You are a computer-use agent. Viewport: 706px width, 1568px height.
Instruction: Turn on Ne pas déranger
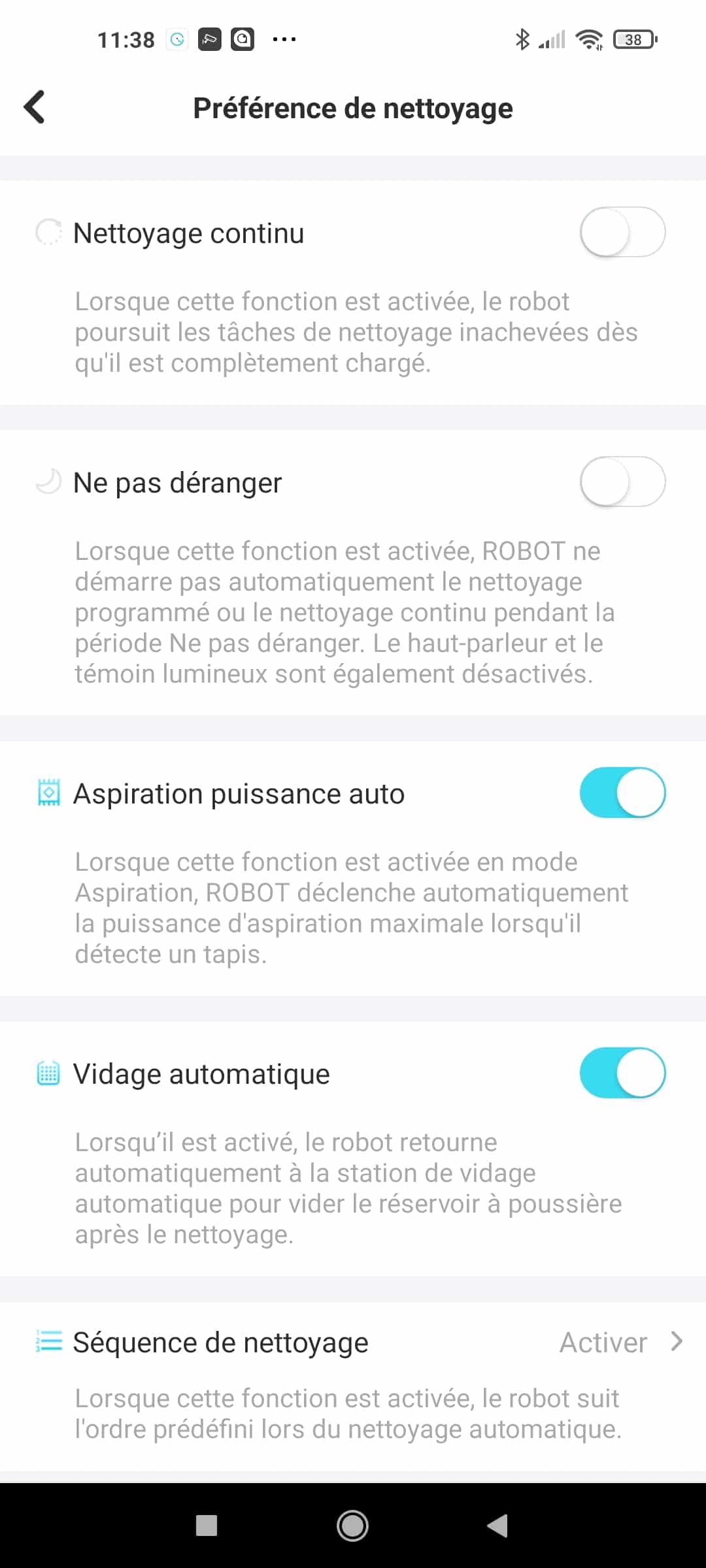[622, 482]
